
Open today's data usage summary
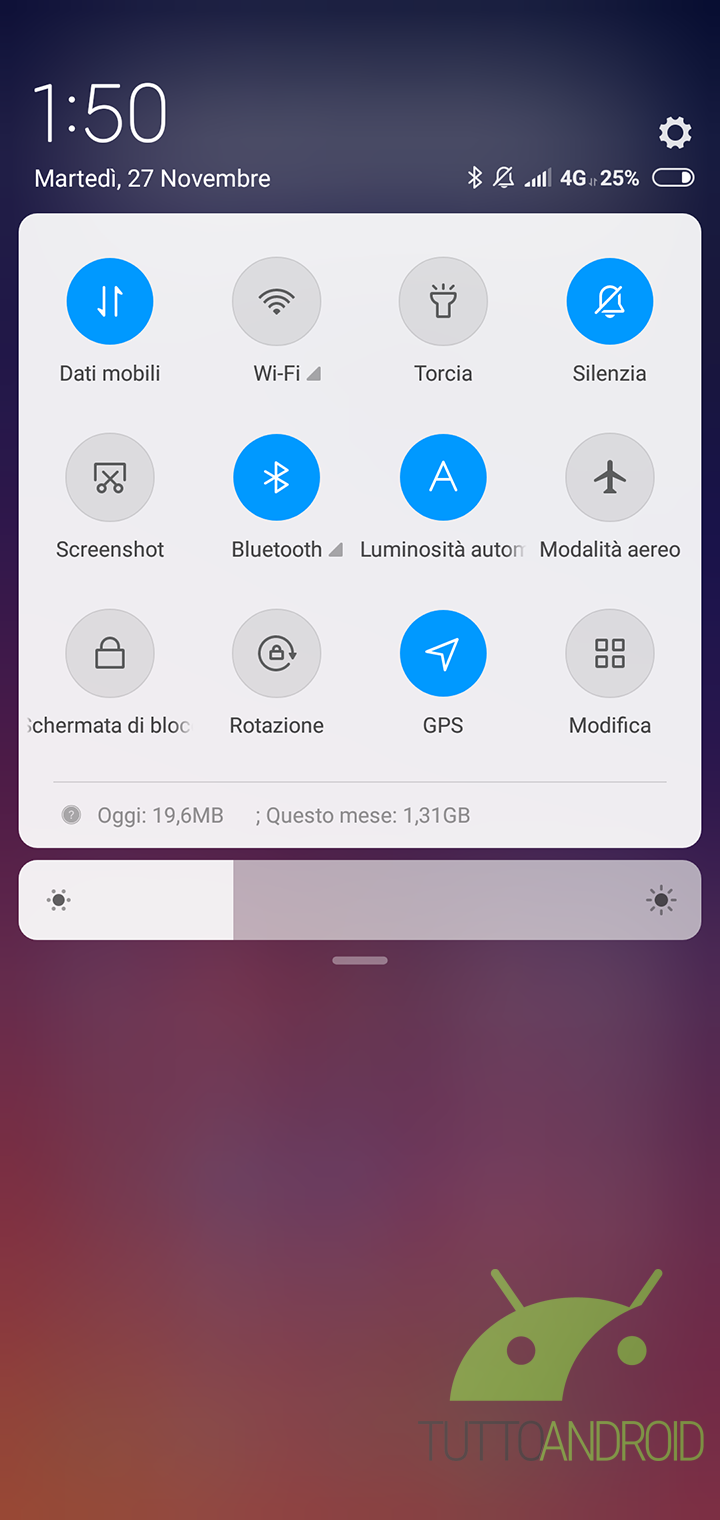pyautogui.click(x=160, y=815)
